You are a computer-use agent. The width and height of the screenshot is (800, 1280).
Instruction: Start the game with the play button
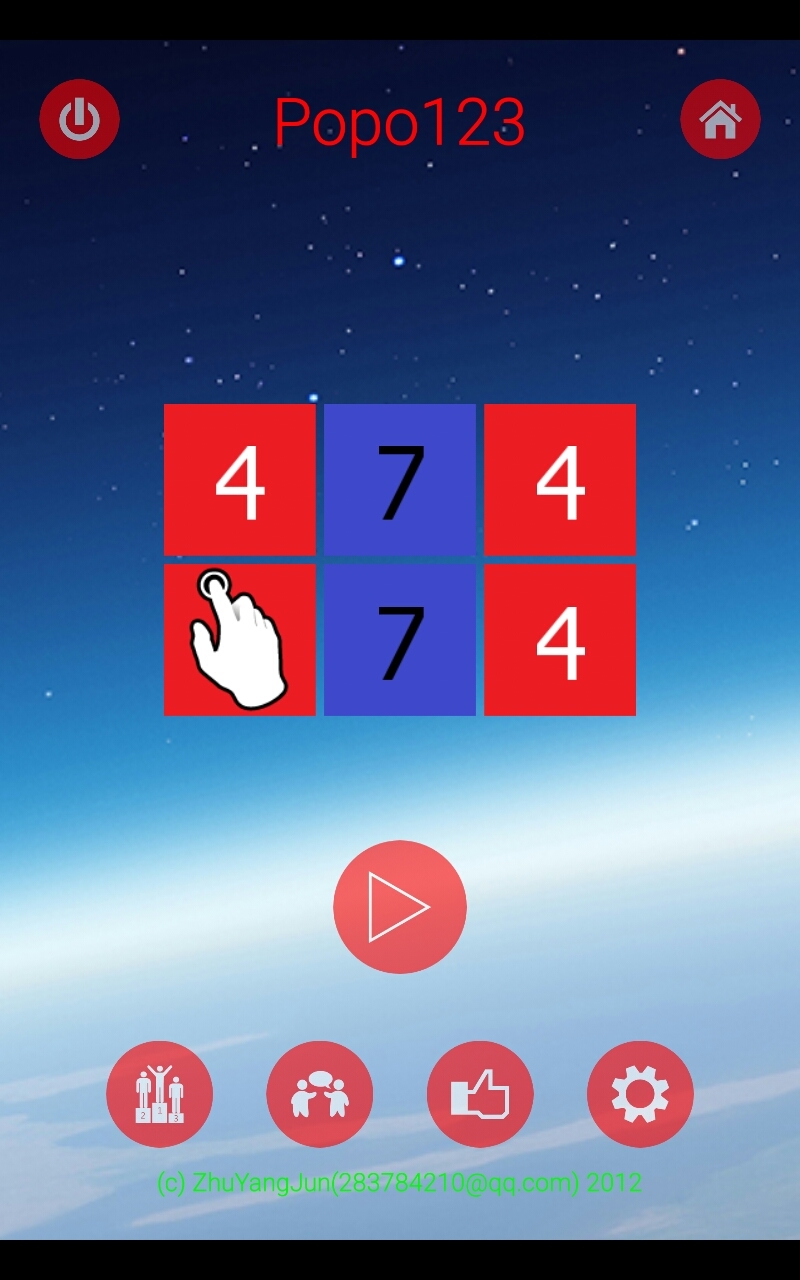pos(400,907)
